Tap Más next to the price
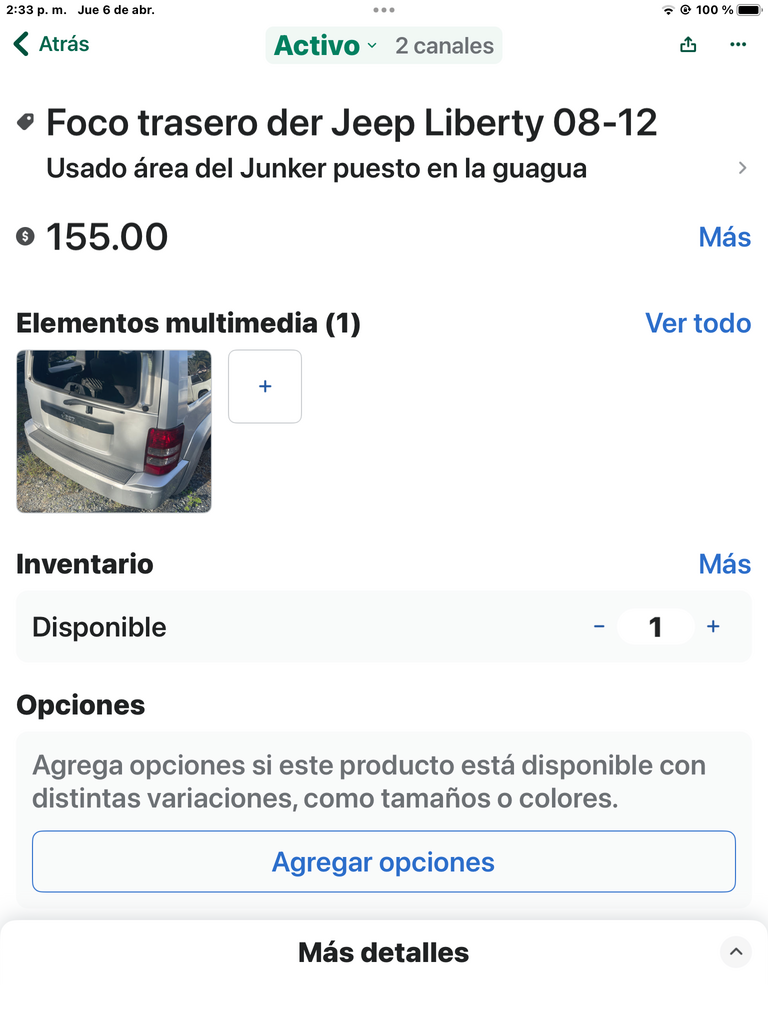 pyautogui.click(x=724, y=237)
